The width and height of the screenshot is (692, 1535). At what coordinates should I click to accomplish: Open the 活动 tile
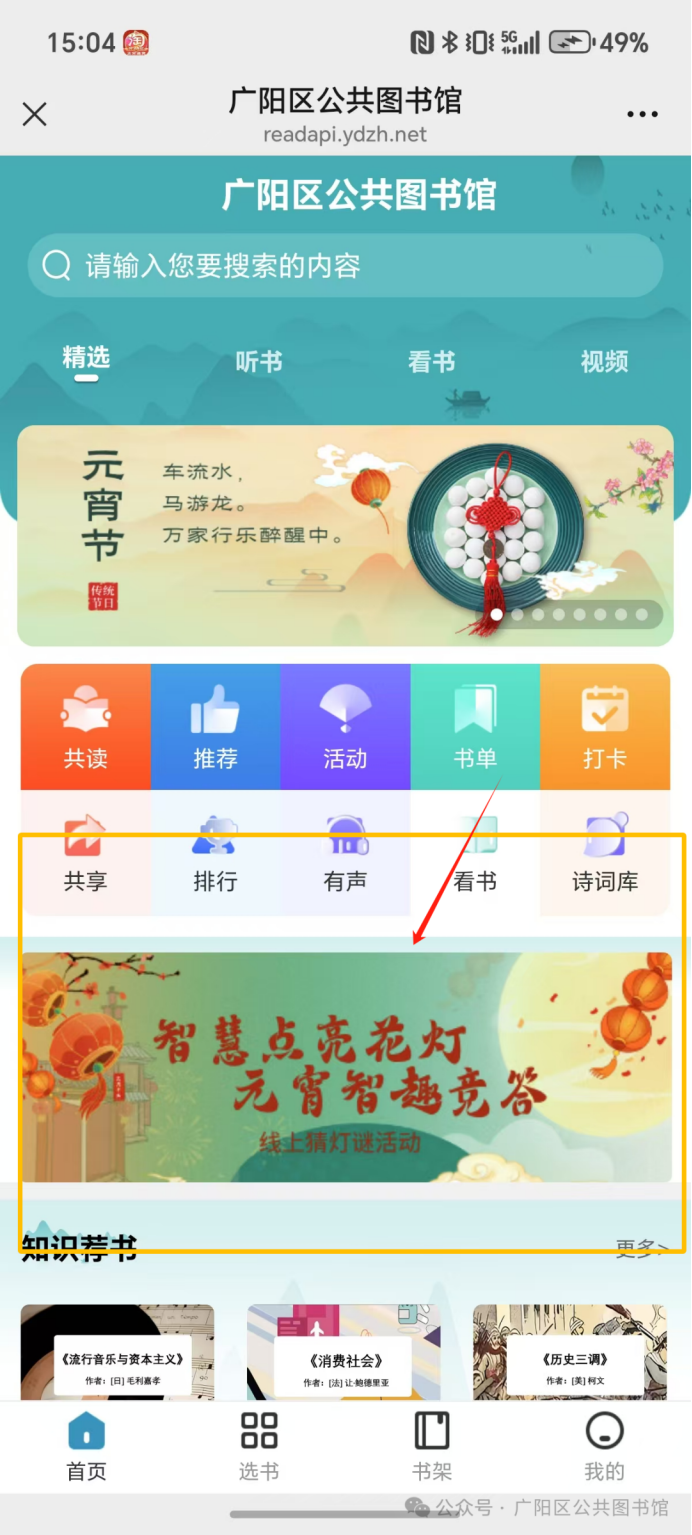(345, 728)
